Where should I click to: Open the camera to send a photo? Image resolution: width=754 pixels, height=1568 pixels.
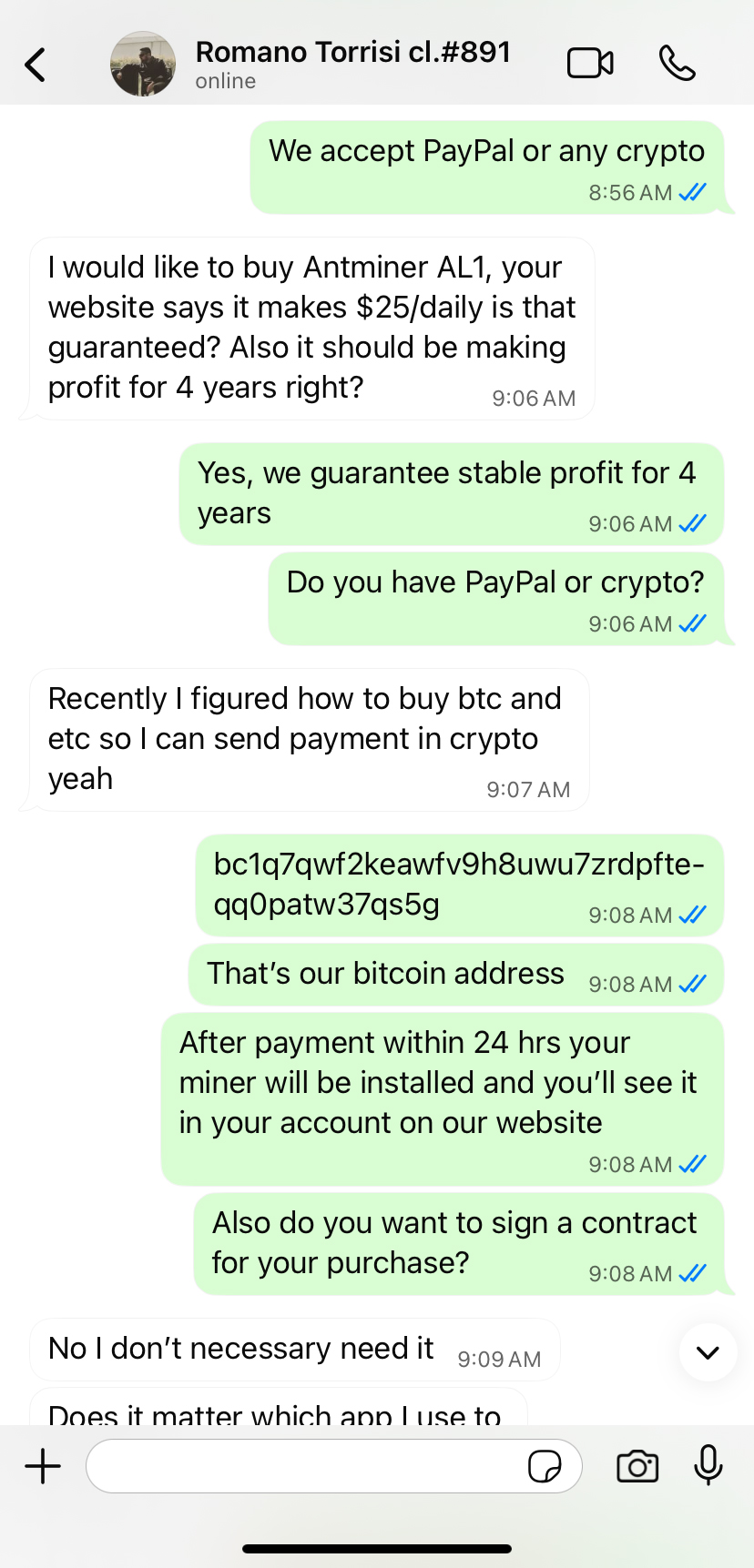[x=637, y=1466]
